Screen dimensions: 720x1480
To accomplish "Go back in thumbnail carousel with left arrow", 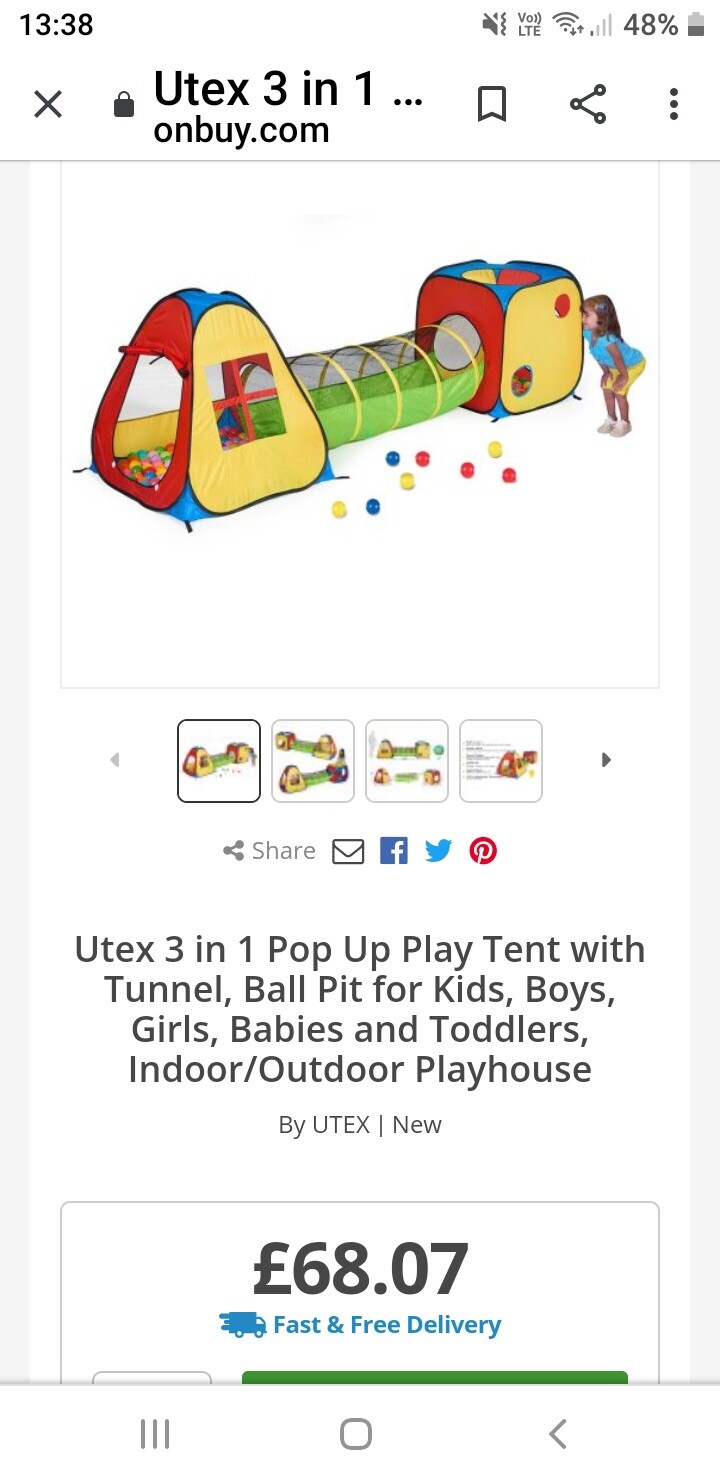I will [x=114, y=760].
